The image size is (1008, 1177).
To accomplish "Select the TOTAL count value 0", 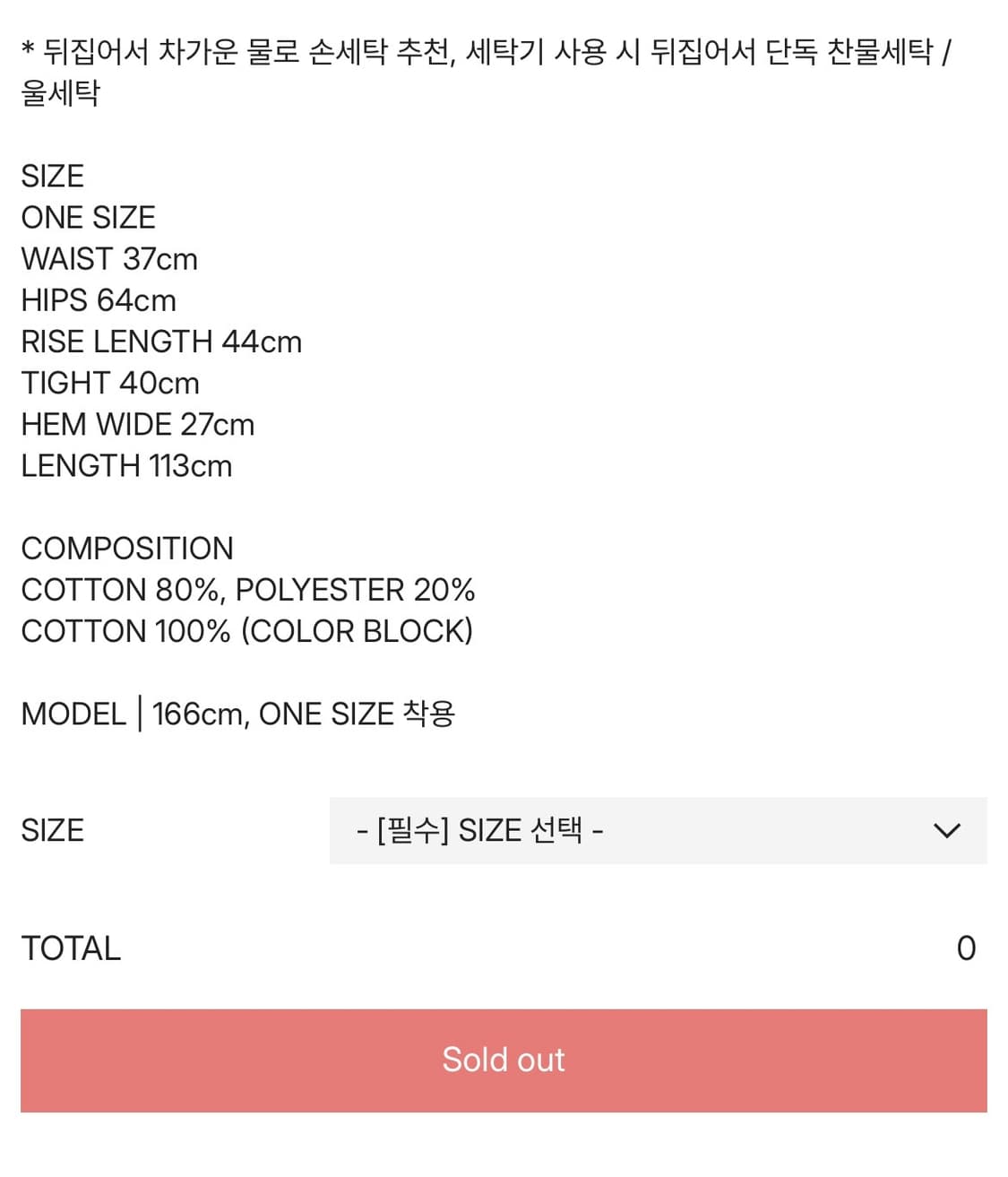I will click(x=967, y=948).
